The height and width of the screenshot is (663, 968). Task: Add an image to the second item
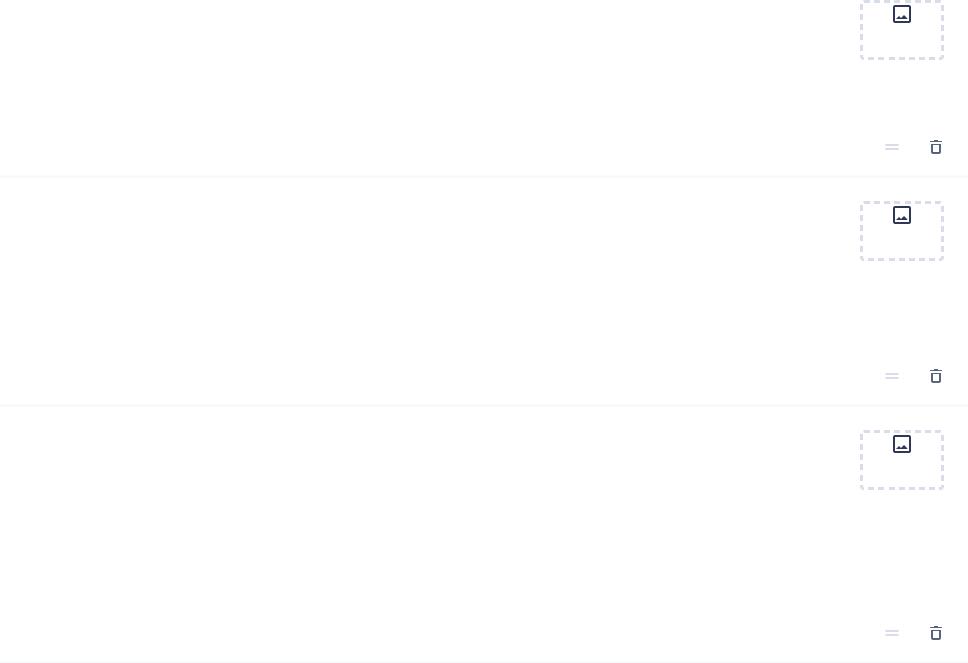pyautogui.click(x=901, y=230)
